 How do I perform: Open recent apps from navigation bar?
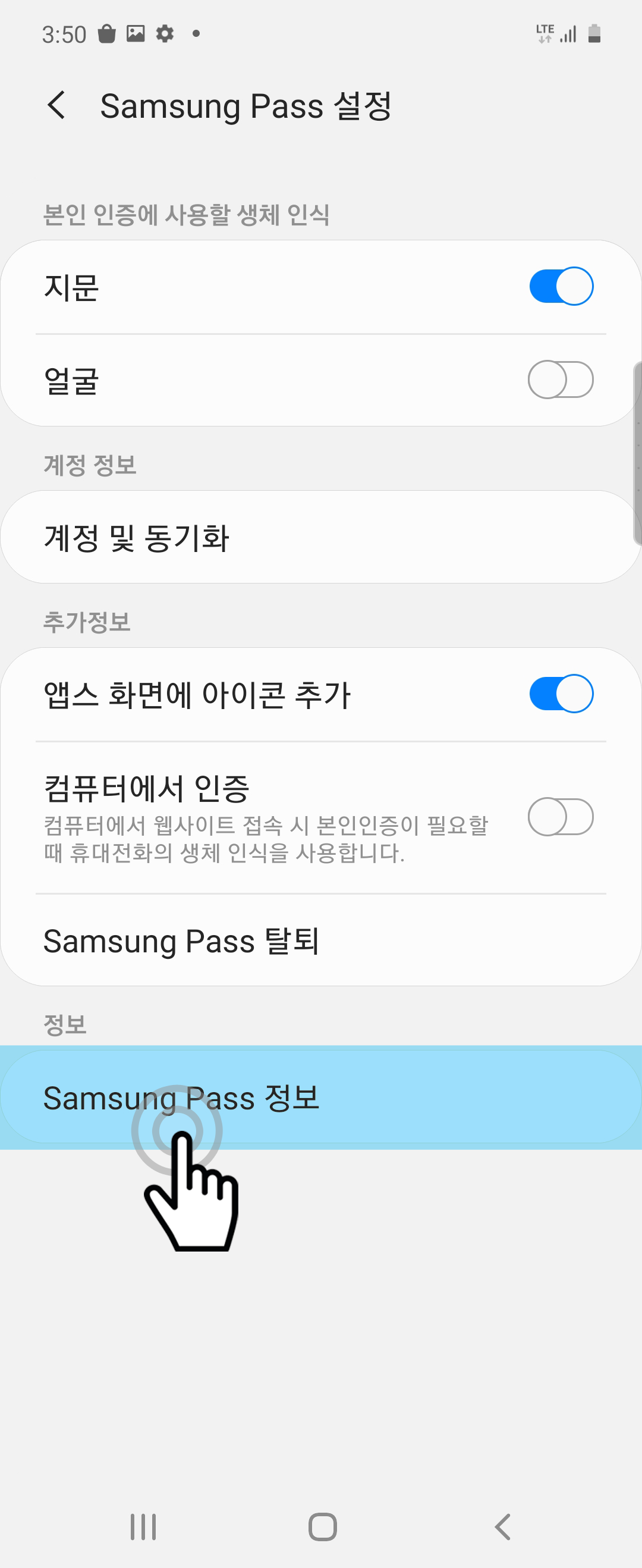(144, 1526)
